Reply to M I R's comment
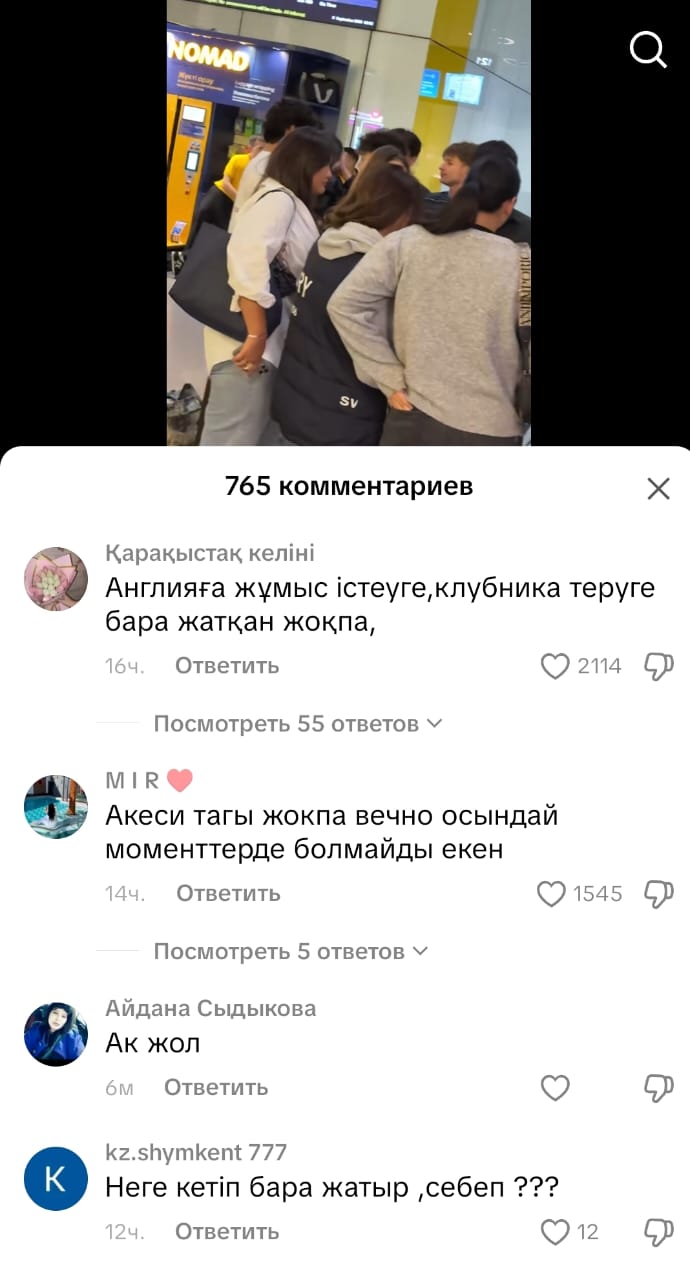Viewport: 690px width, 1280px height. (228, 893)
